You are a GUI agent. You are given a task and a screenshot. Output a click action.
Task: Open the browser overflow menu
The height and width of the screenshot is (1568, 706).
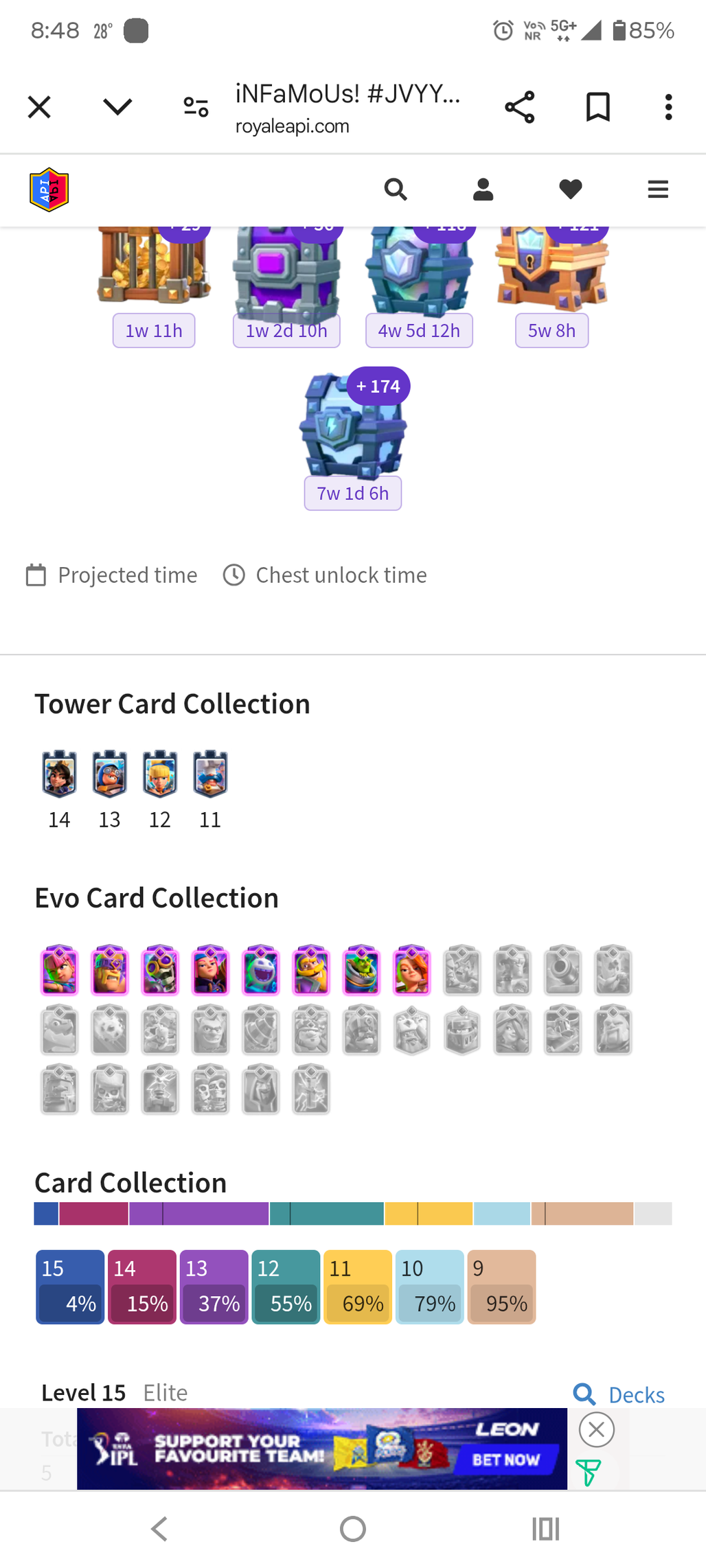pos(668,107)
